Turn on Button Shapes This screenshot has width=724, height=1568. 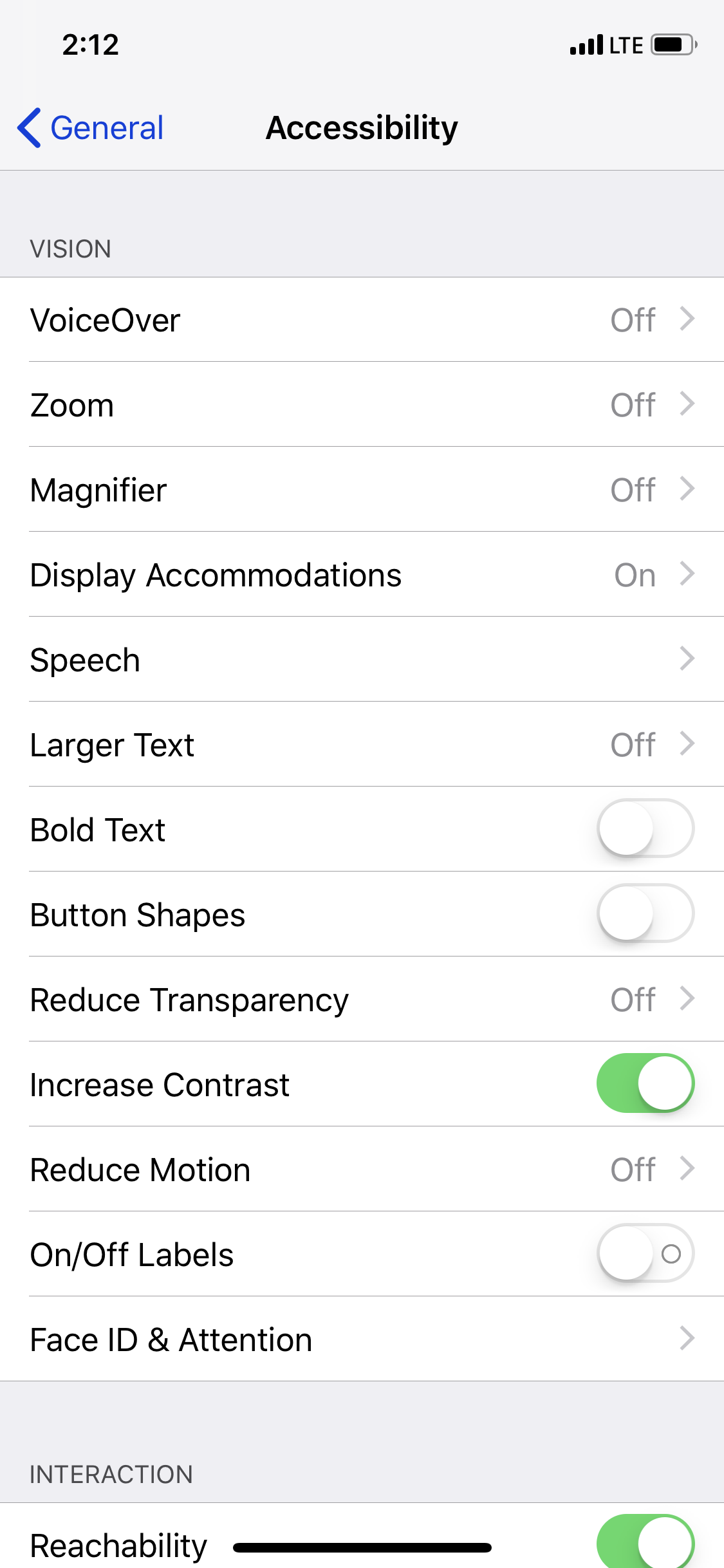coord(645,913)
